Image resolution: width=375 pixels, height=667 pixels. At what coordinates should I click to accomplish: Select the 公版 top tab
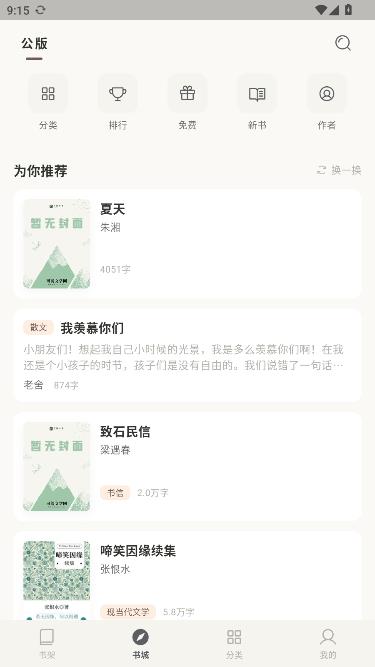tap(34, 43)
